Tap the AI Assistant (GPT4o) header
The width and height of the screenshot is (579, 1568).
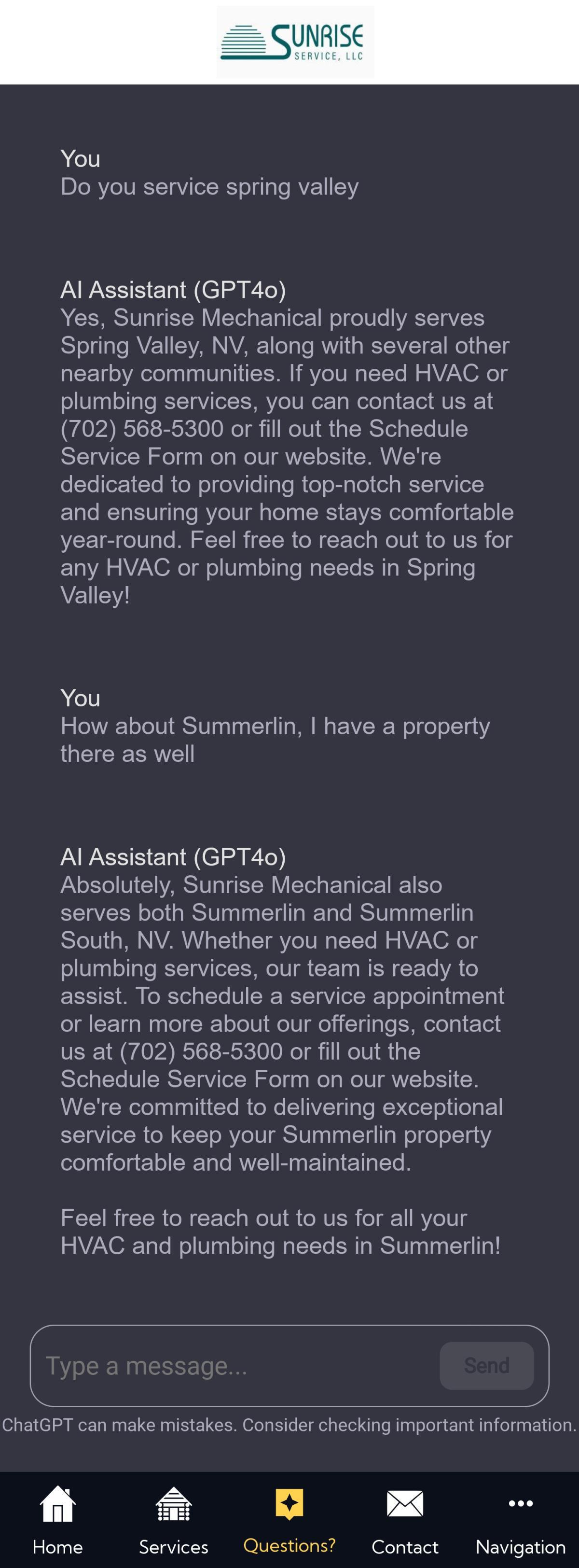(x=173, y=856)
